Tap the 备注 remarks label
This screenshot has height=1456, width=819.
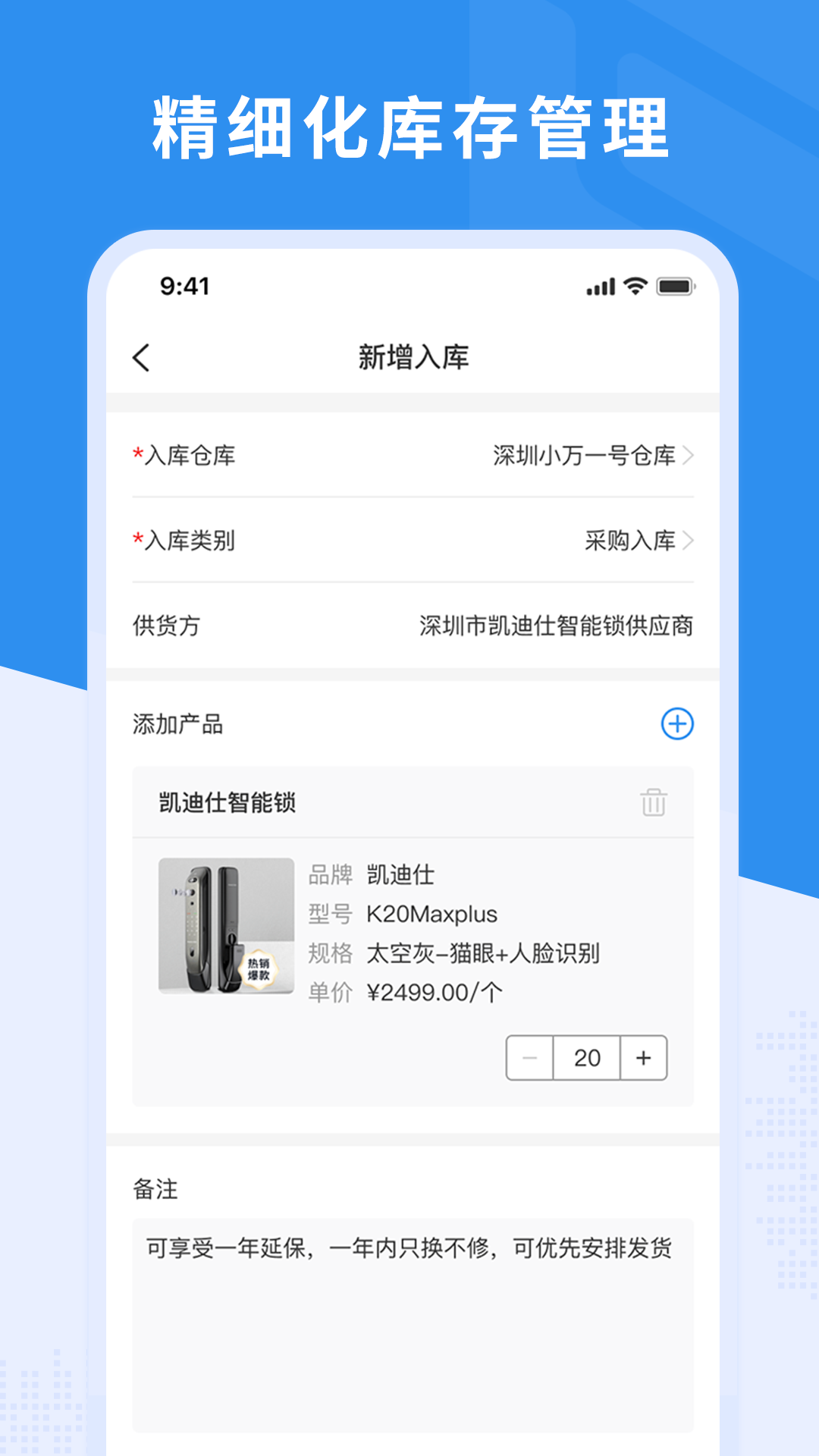[155, 1190]
